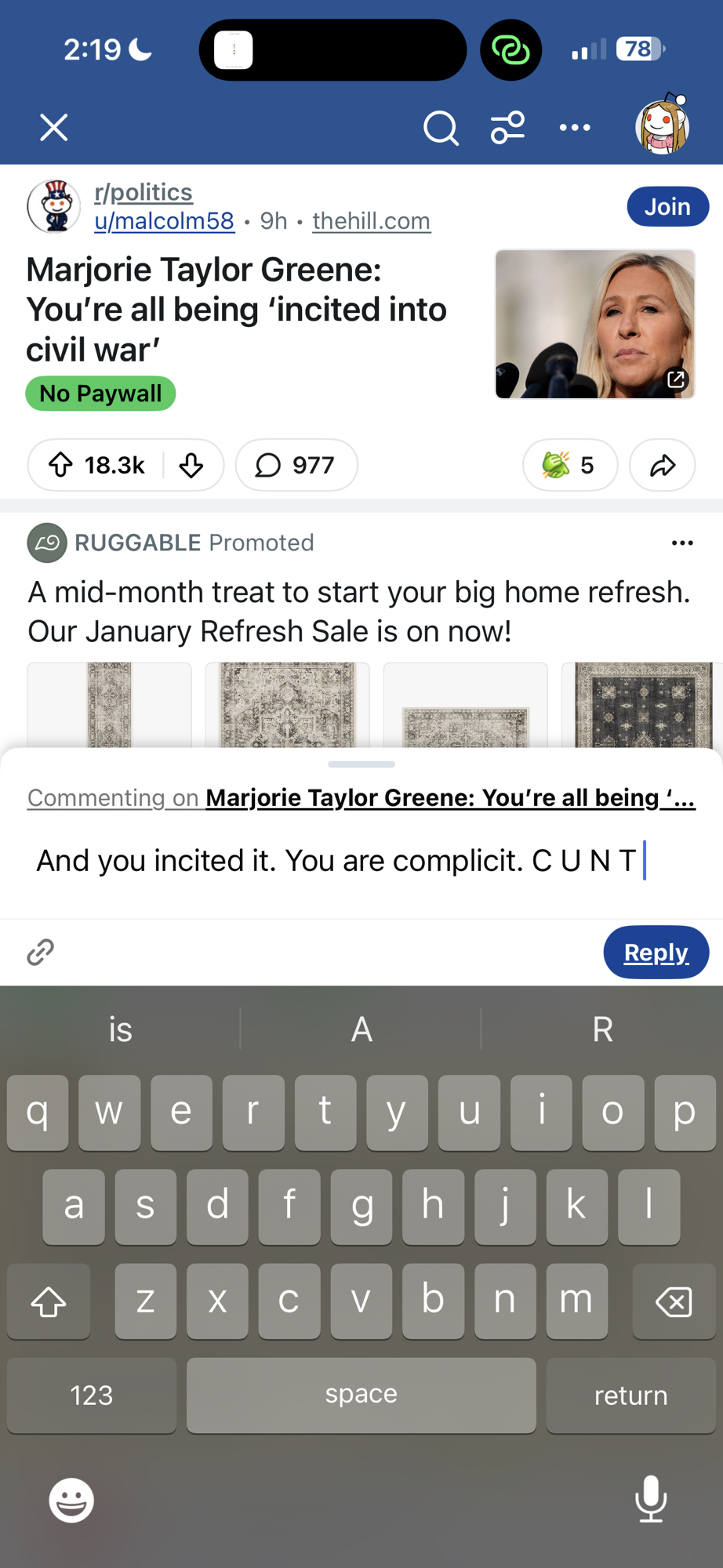
Task: Attach a link to the comment
Action: tap(41, 952)
